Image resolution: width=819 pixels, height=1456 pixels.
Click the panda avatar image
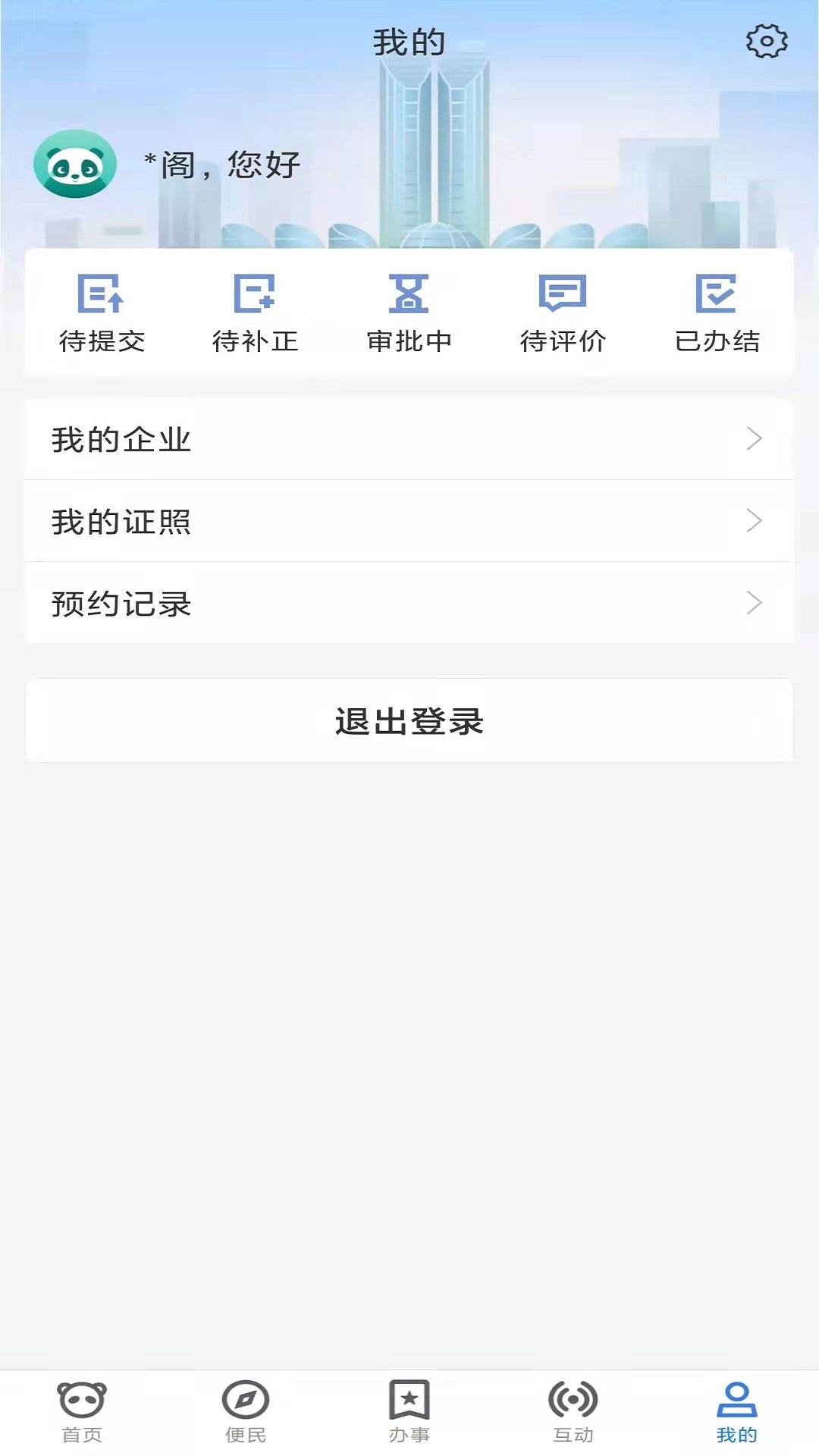pos(74,165)
